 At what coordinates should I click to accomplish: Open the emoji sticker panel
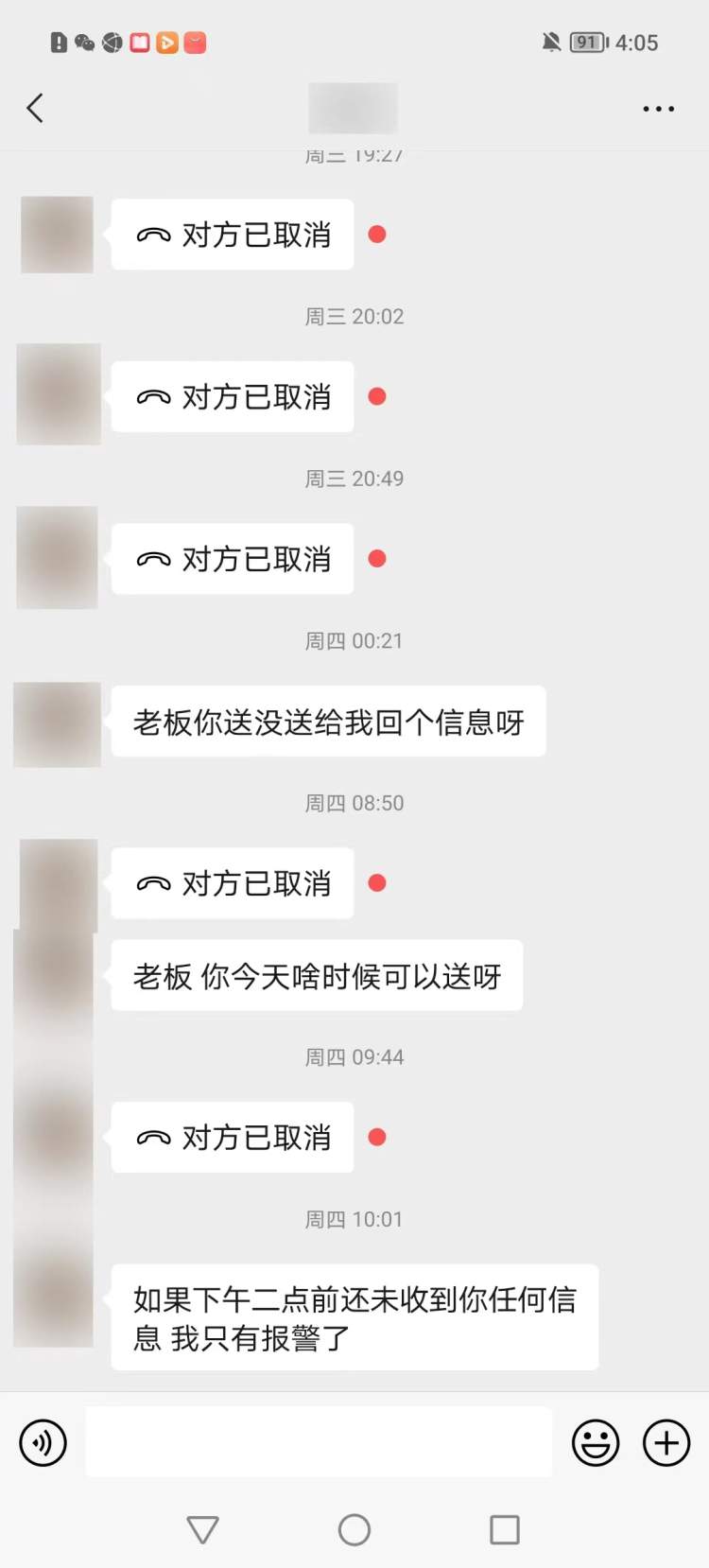[x=596, y=1443]
